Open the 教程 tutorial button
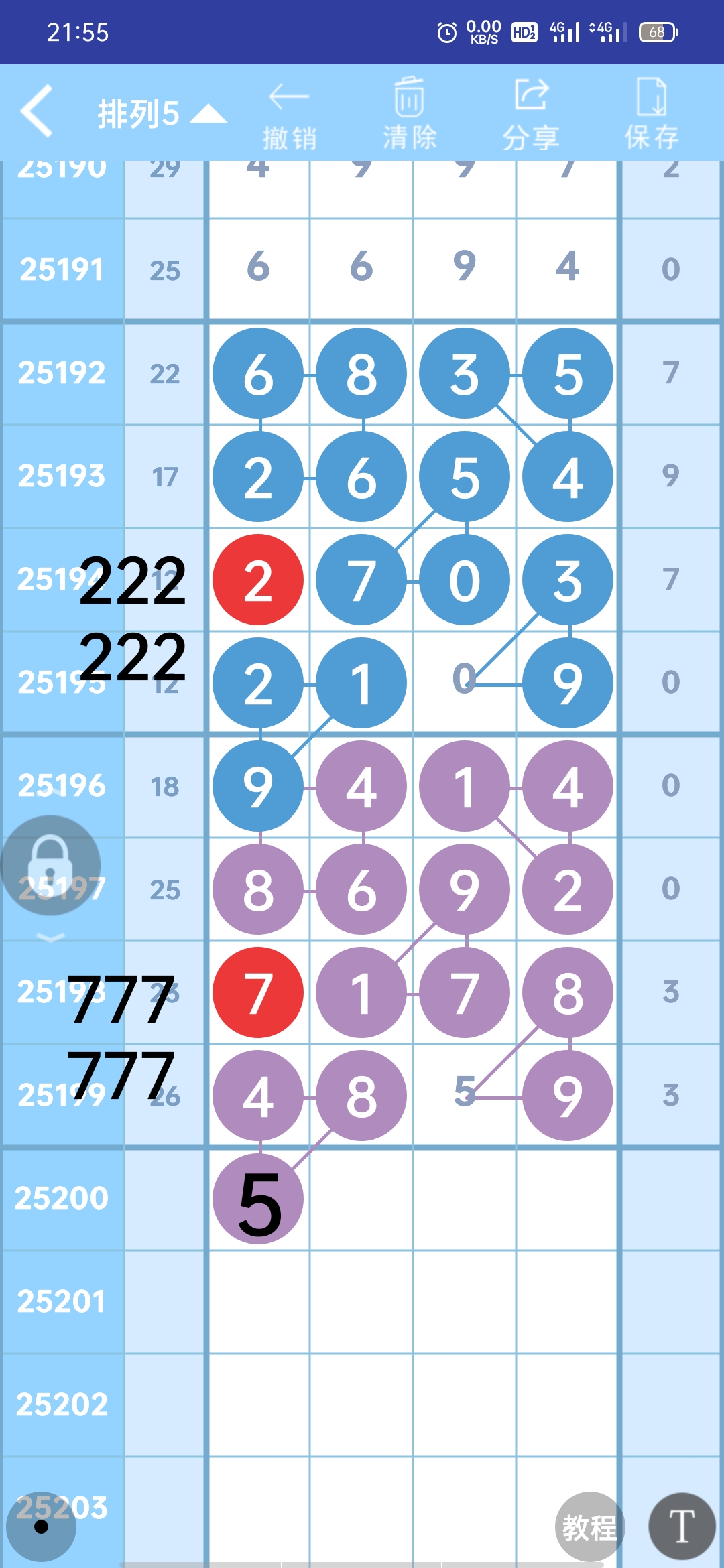The image size is (724, 1568). click(589, 1526)
